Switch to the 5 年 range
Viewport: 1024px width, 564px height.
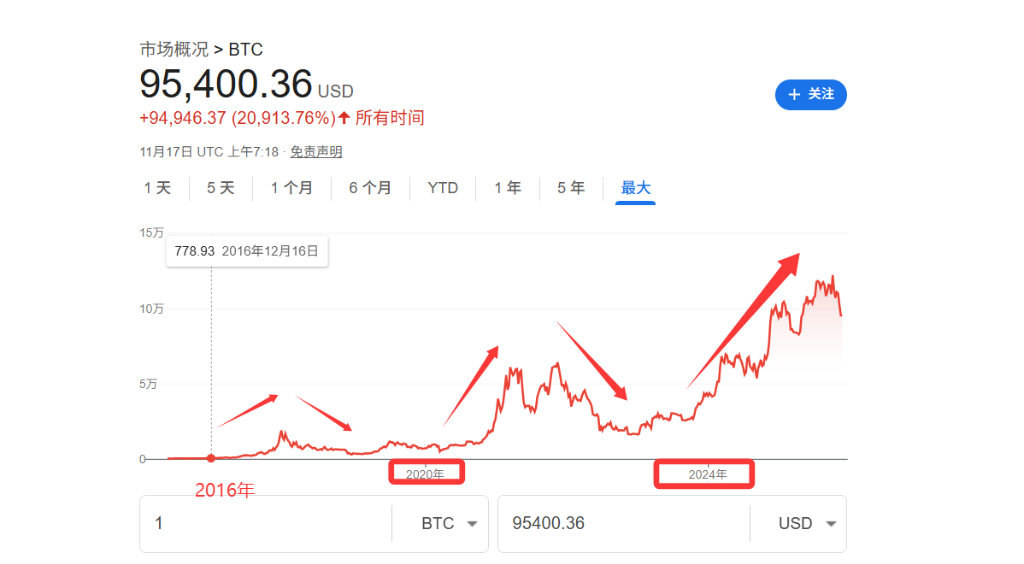571,188
